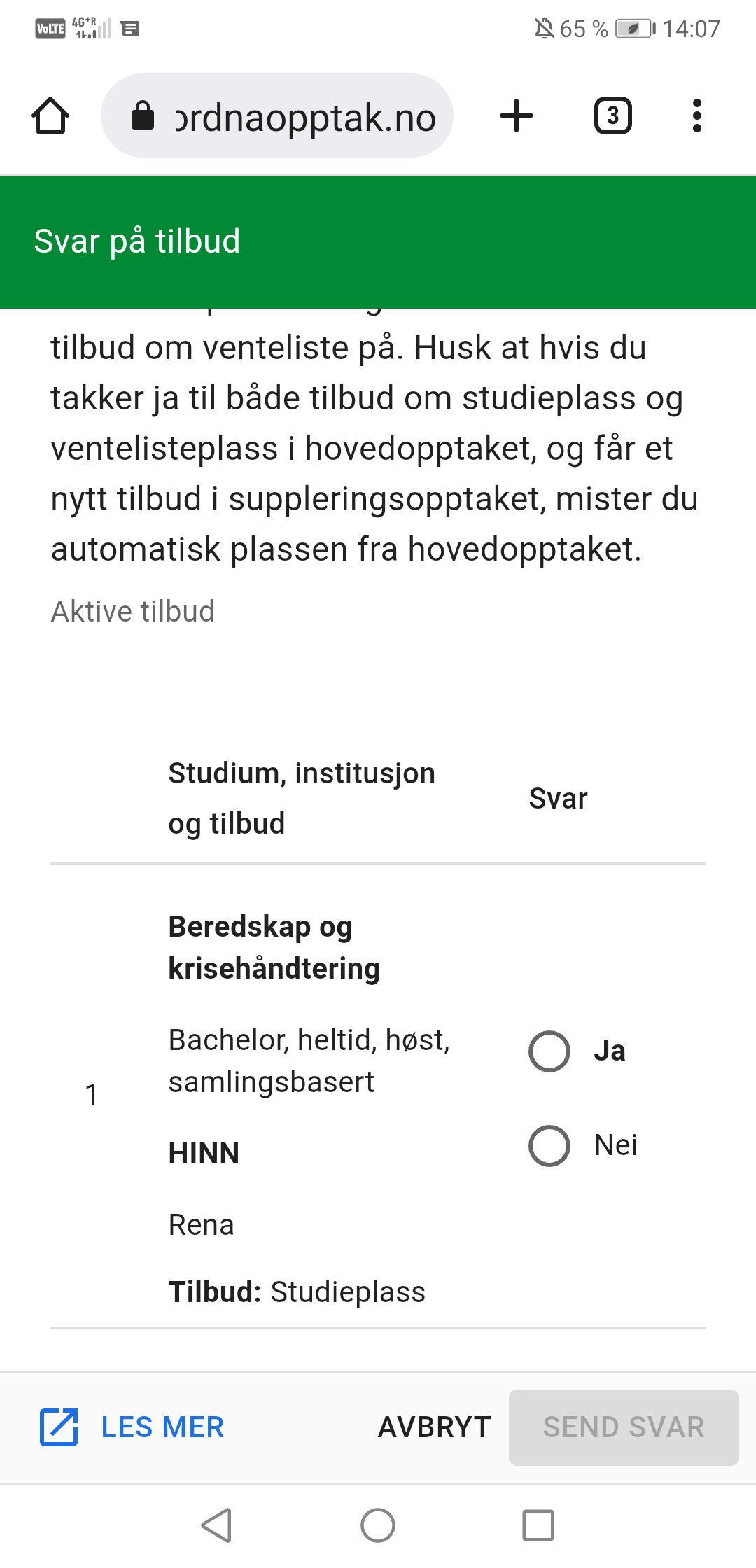The height and width of the screenshot is (1568, 756).
Task: Open the Les mer link
Action: coord(132,1427)
